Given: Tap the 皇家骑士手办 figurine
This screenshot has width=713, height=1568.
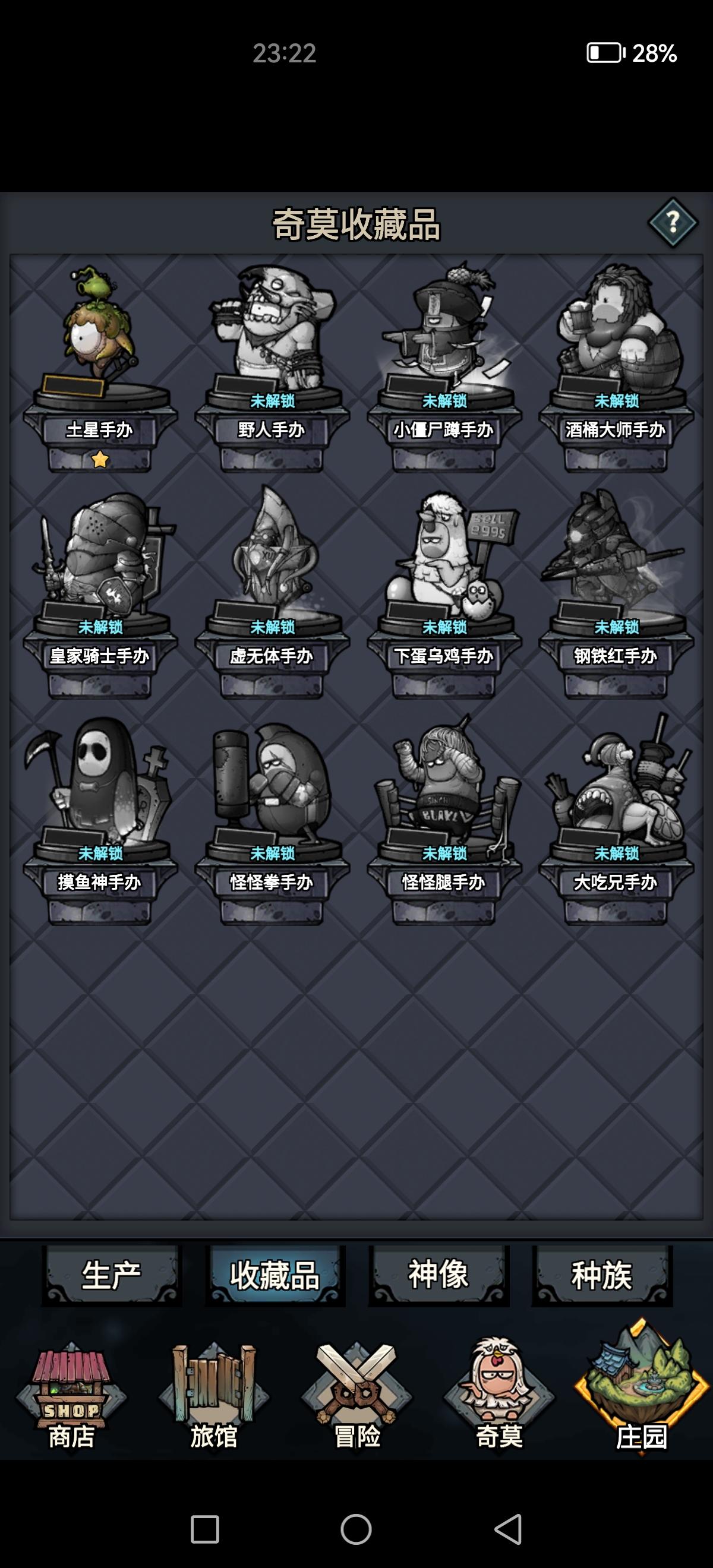Looking at the screenshot, I should (100, 566).
